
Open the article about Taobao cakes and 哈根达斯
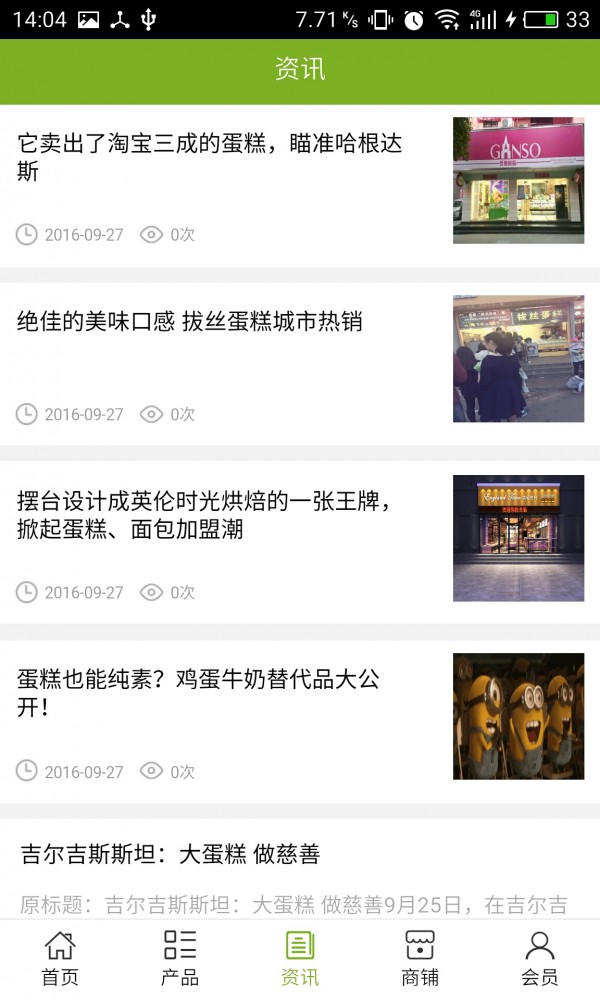(x=210, y=158)
